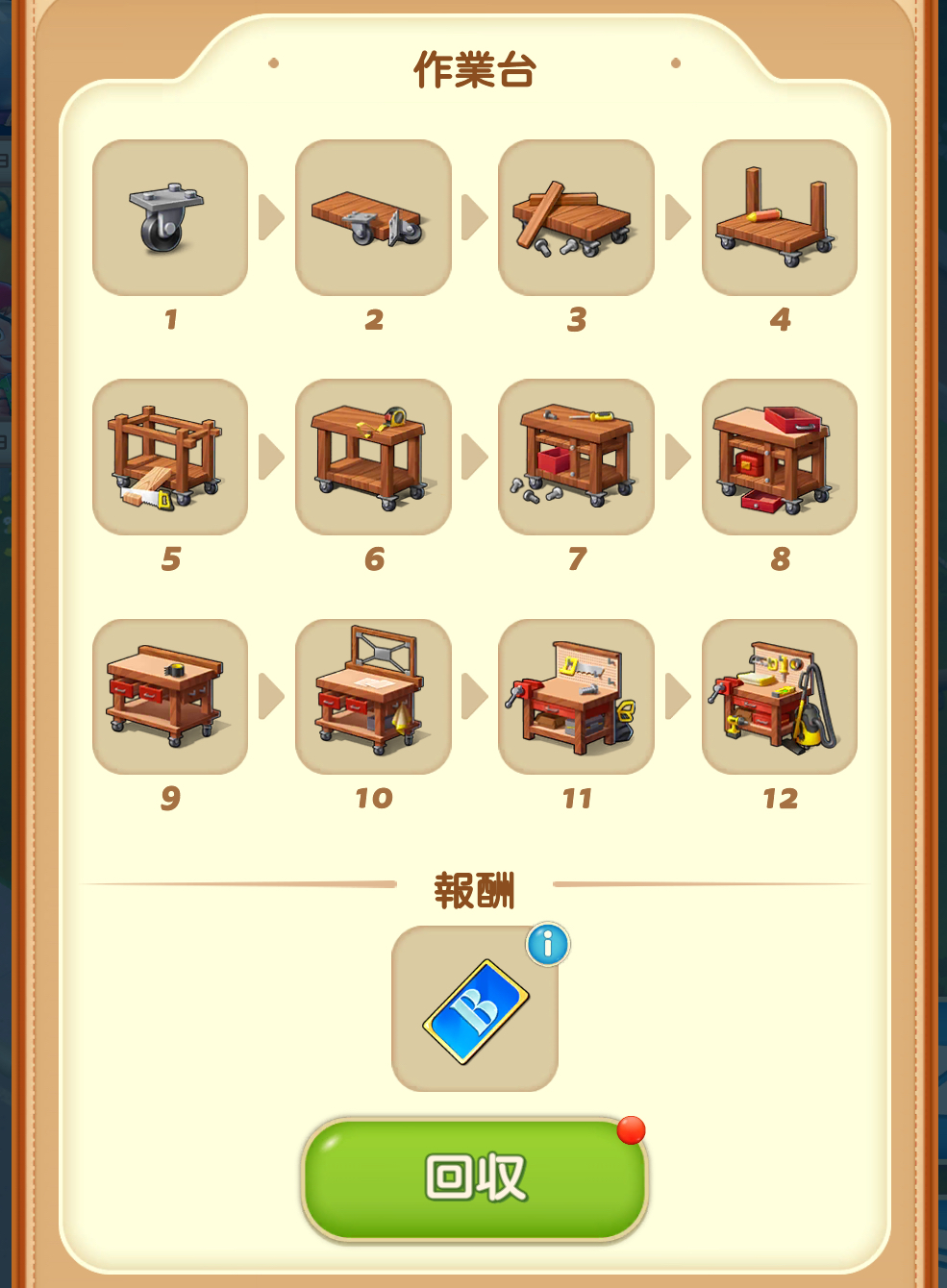Tap the green 回収 collect button
This screenshot has height=1288, width=947.
click(x=475, y=1178)
